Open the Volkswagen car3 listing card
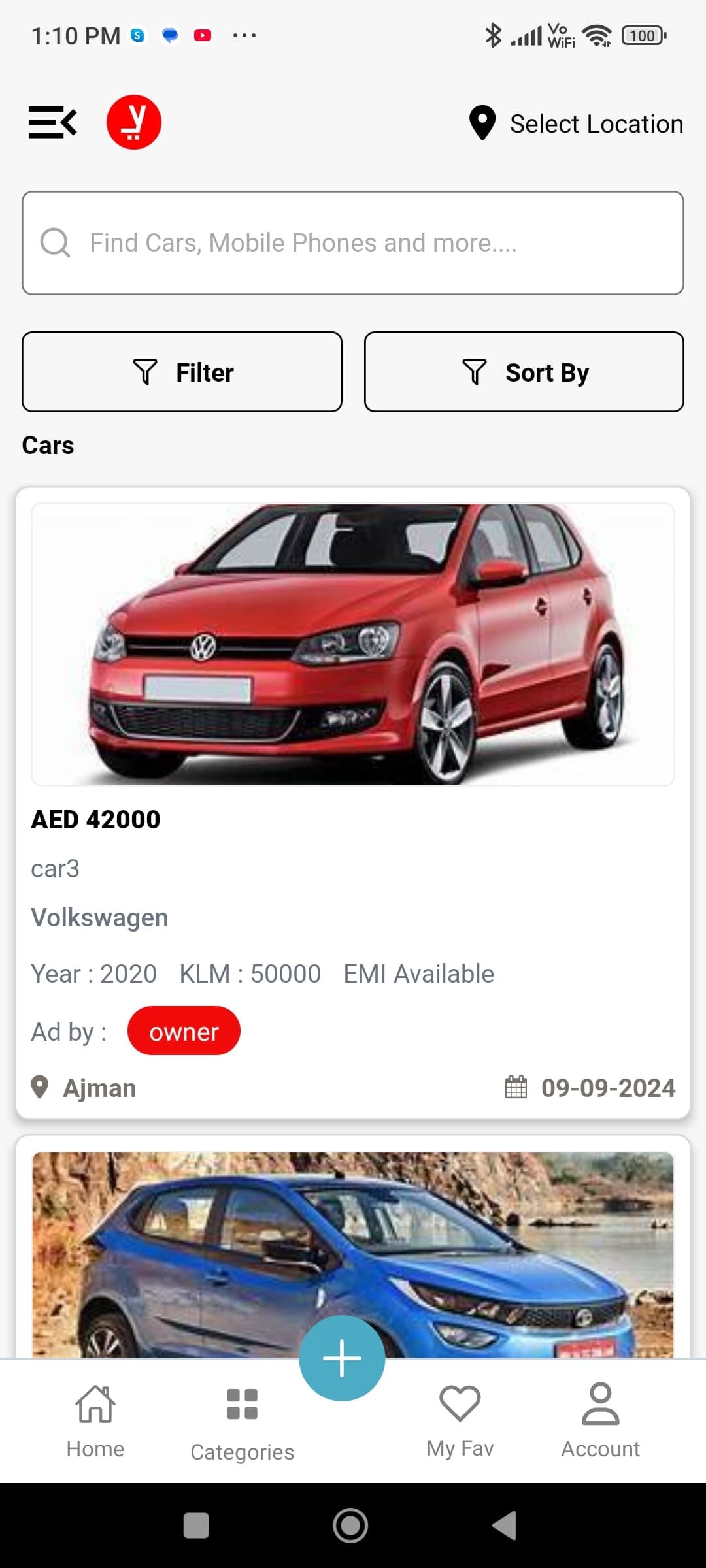Viewport: 706px width, 1568px height. coord(353,804)
